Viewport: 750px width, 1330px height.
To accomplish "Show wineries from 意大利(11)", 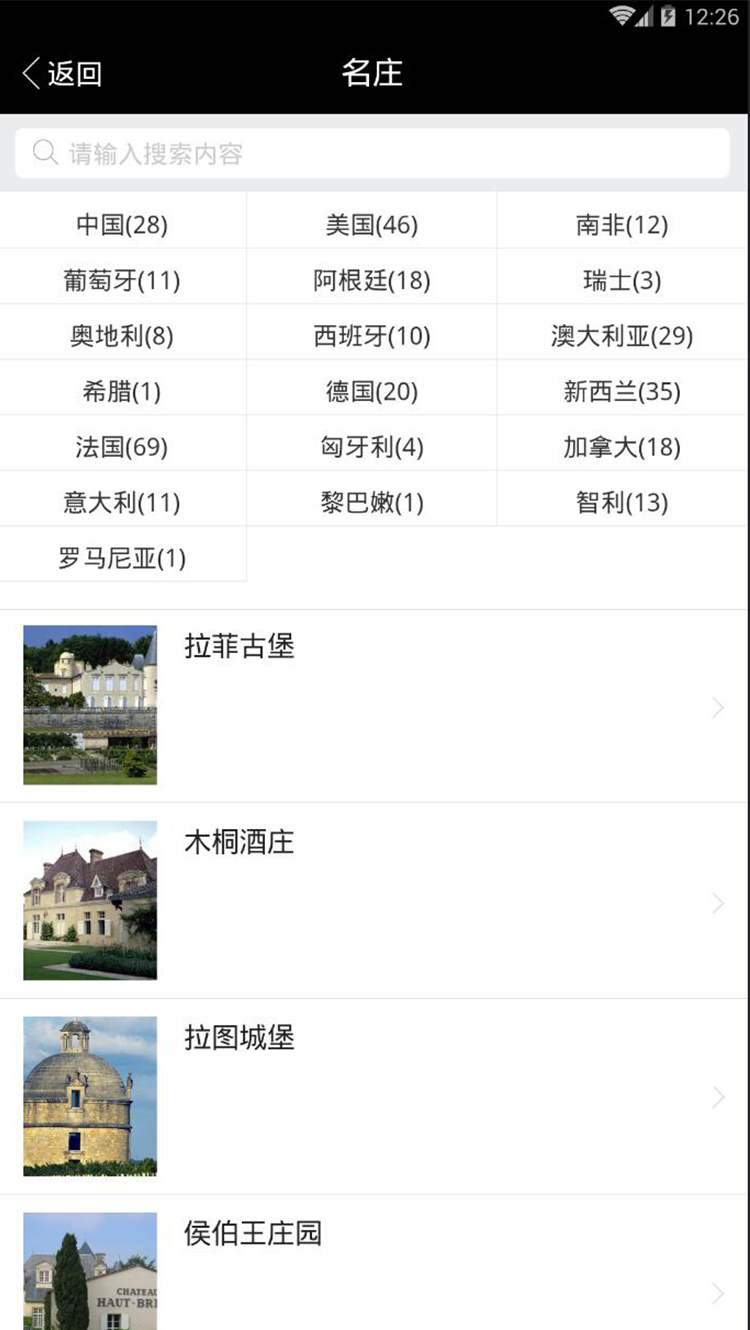I will [122, 502].
